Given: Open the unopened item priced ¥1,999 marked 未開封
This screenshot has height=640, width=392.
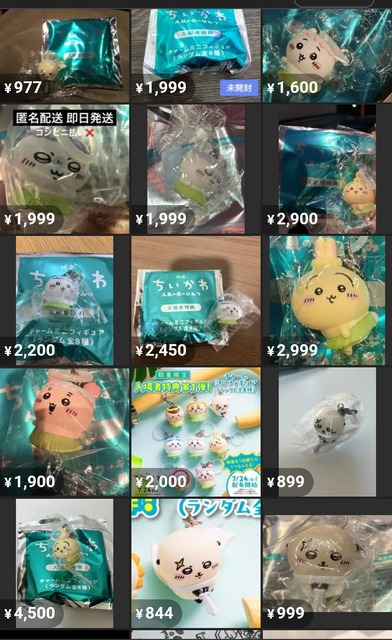Looking at the screenshot, I should tap(196, 56).
